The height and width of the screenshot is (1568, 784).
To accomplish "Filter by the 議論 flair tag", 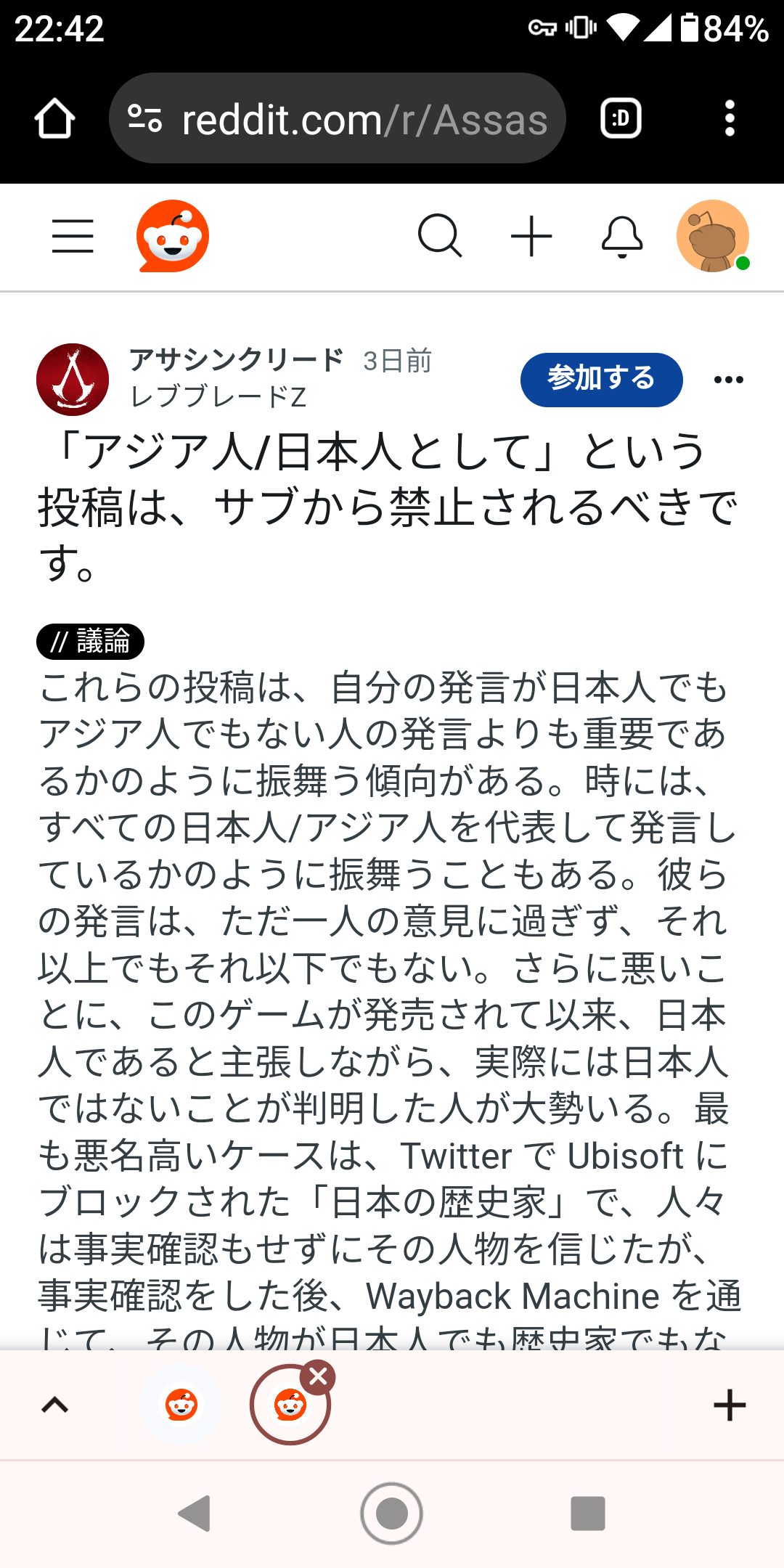I will (x=90, y=642).
